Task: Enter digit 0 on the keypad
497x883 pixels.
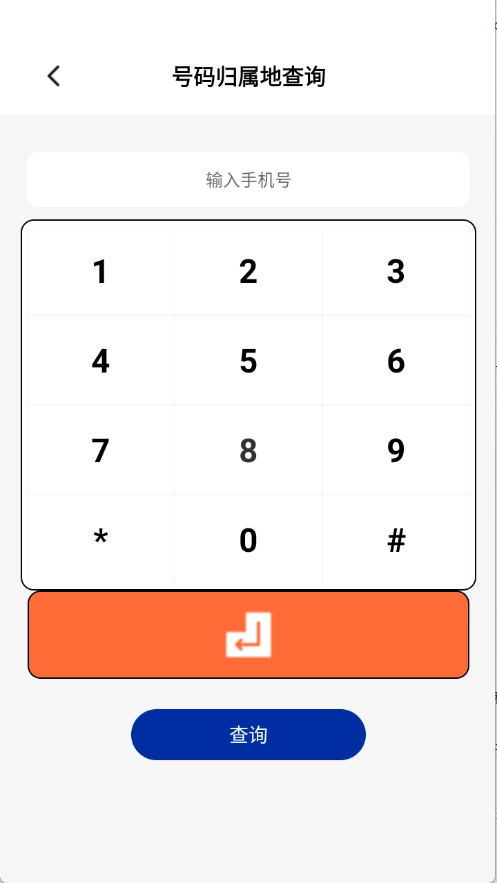Action: (x=248, y=540)
